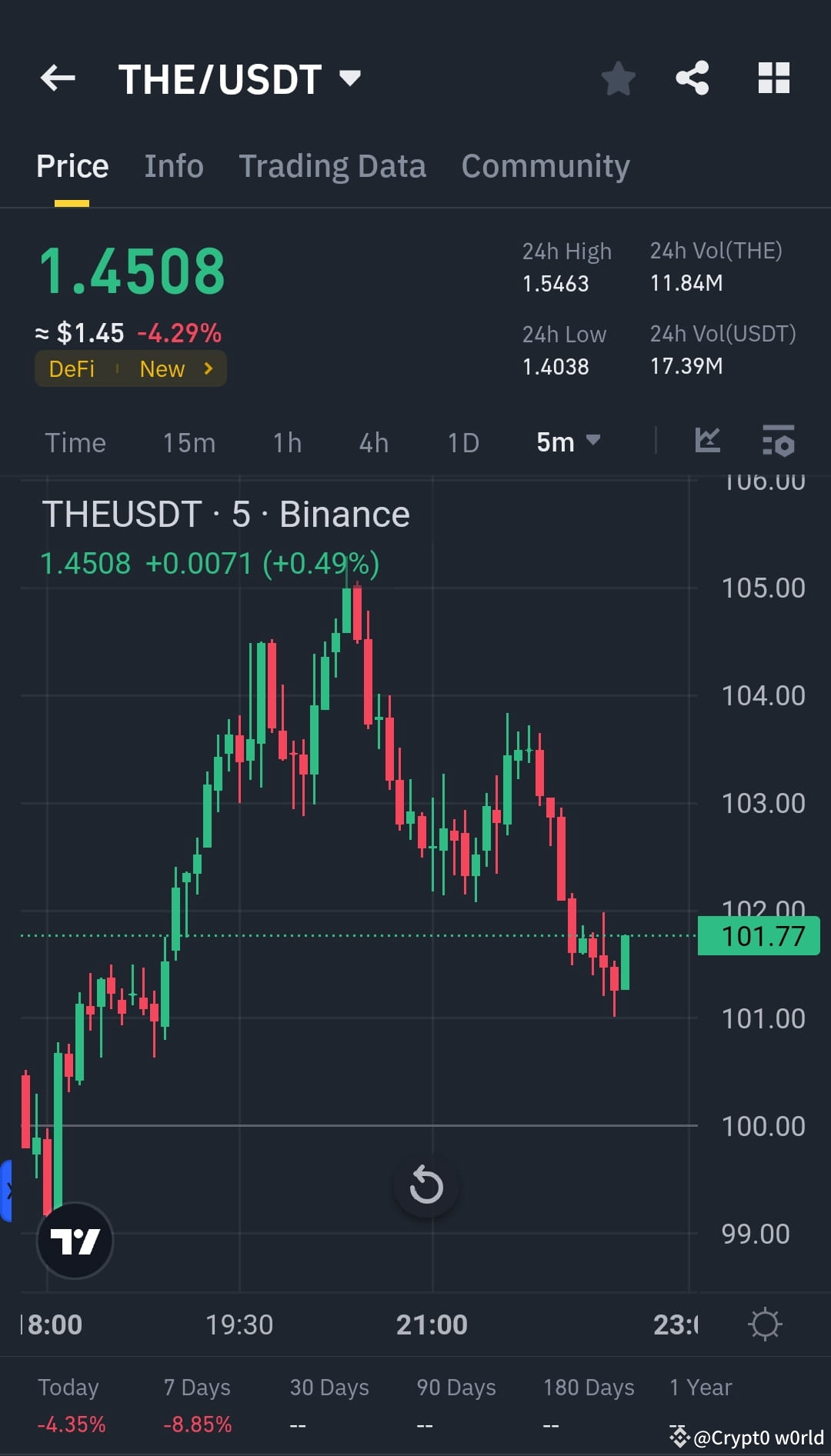Screen dimensions: 831x1456
Task: Open the chart indicator settings icon
Action: tap(778, 441)
